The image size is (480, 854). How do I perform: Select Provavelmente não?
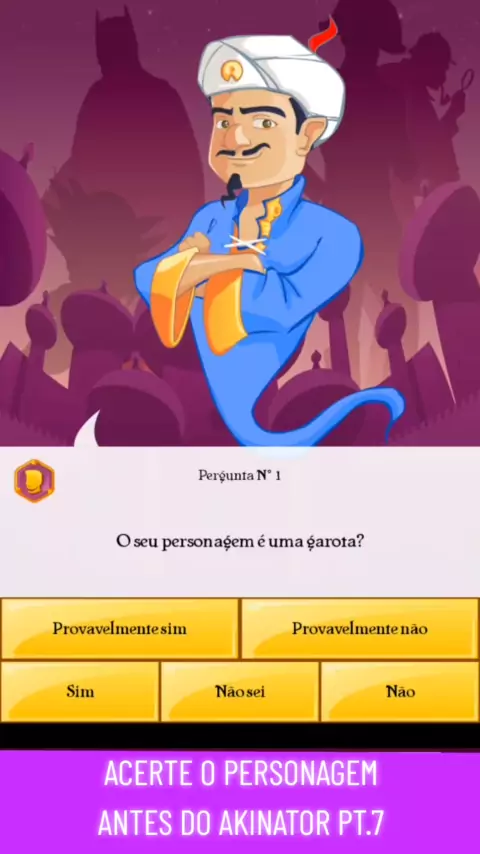360,629
